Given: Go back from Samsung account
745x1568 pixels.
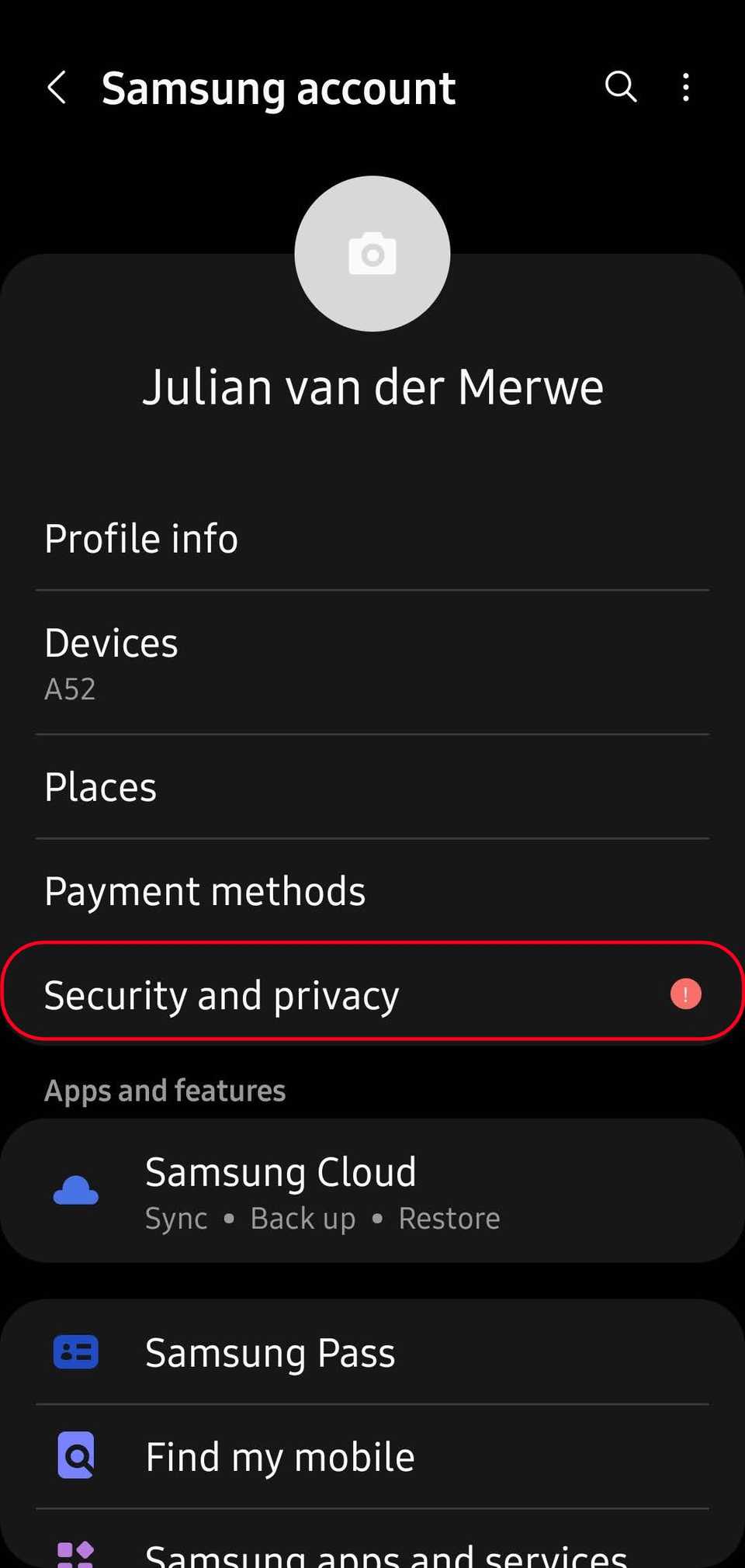Looking at the screenshot, I should point(57,88).
